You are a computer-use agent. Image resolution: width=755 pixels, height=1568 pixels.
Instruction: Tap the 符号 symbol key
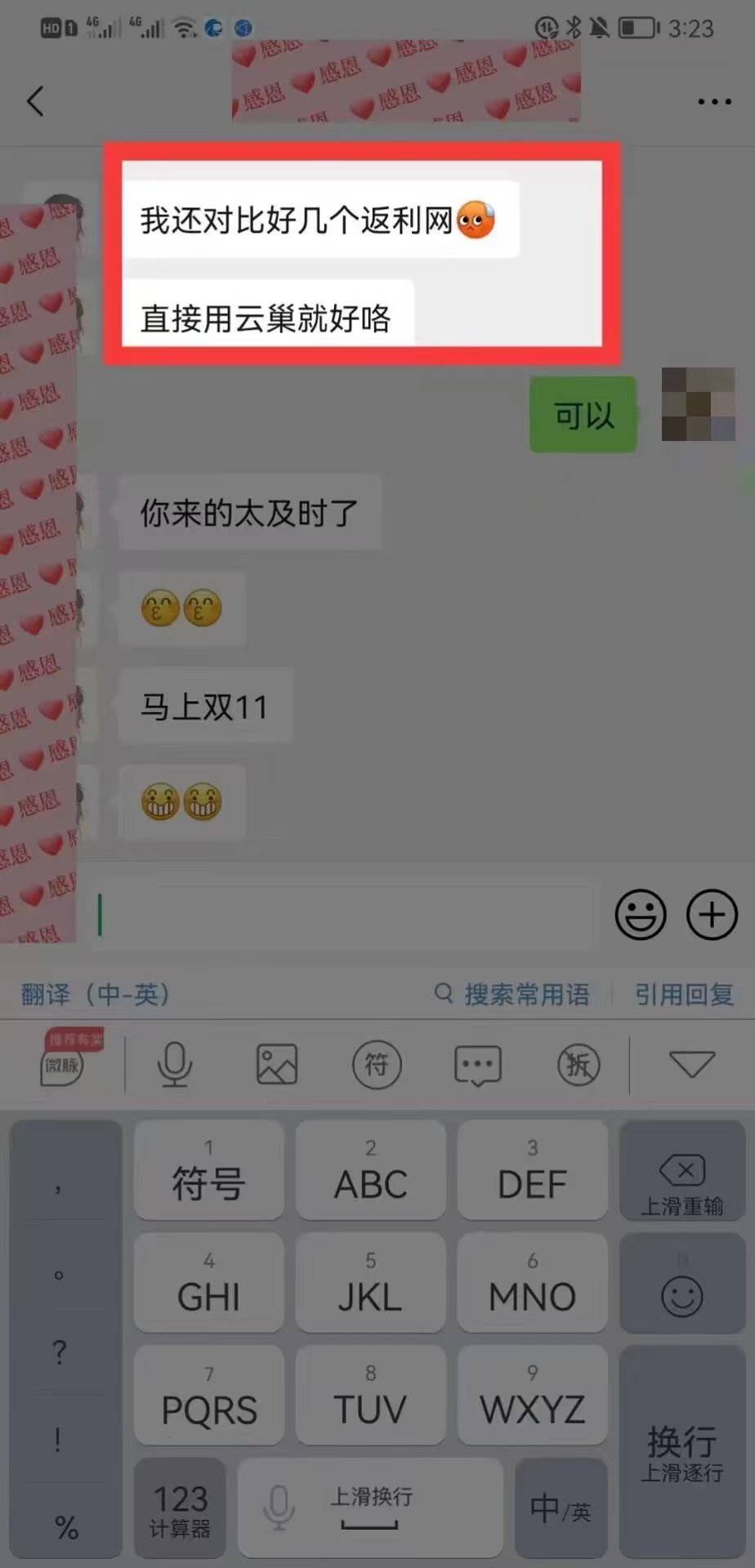pos(208,1171)
